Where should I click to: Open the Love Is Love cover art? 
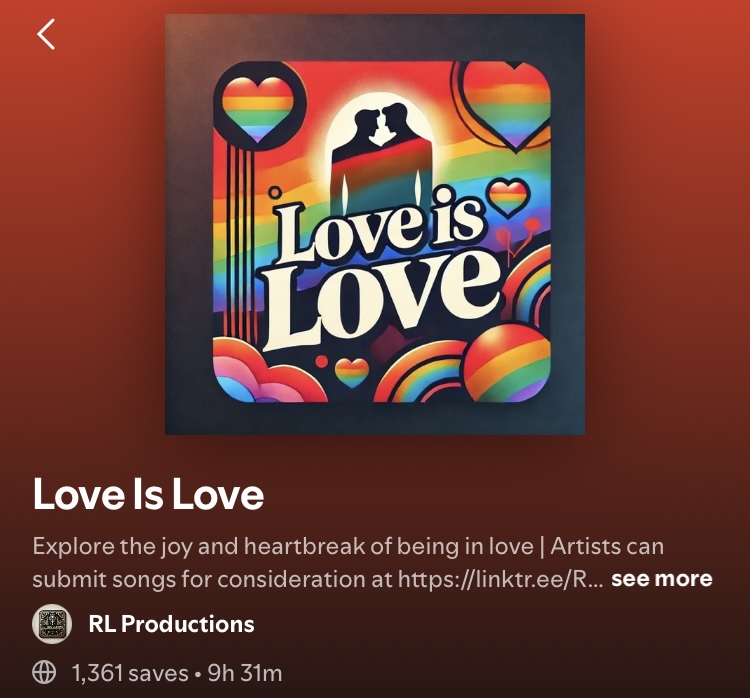(x=375, y=225)
